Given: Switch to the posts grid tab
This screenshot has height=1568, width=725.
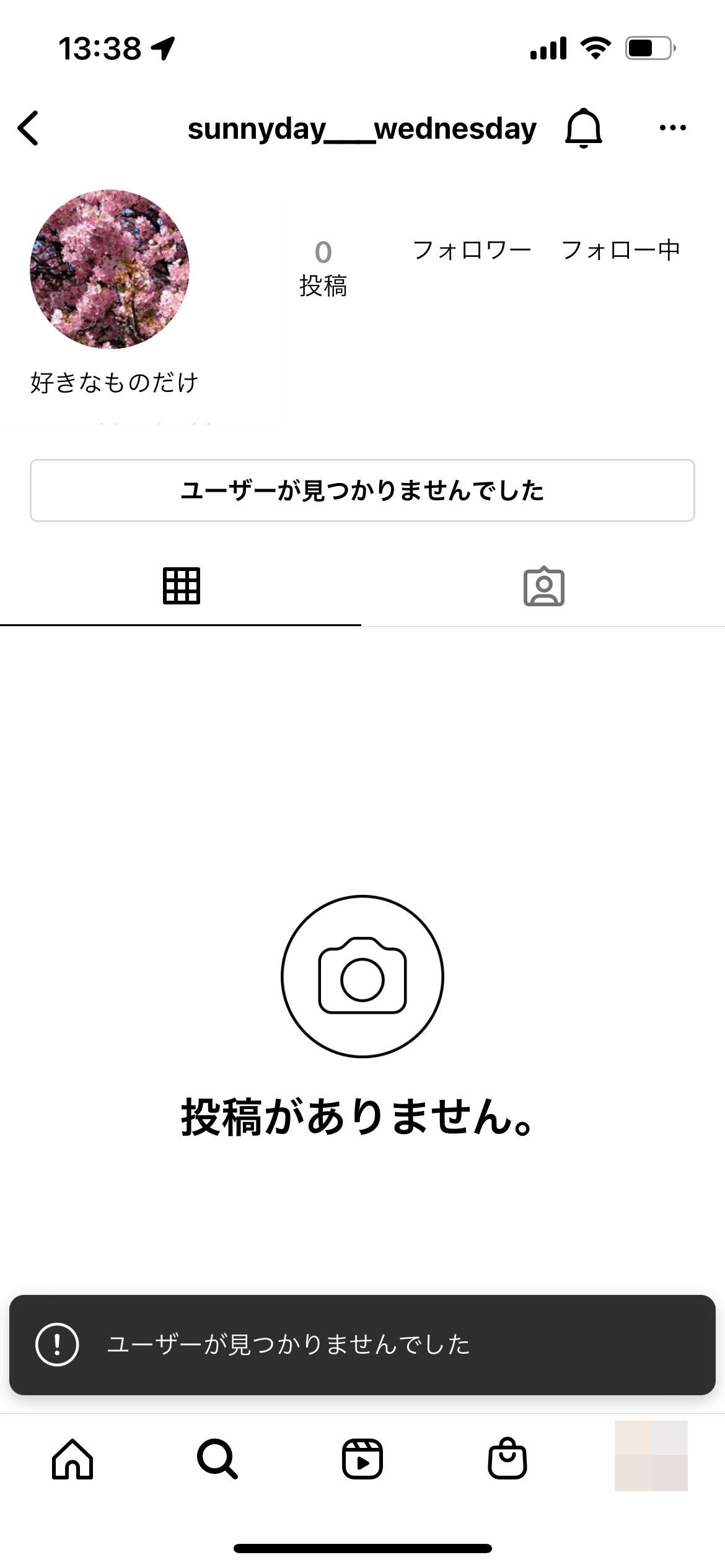Looking at the screenshot, I should pyautogui.click(x=181, y=586).
